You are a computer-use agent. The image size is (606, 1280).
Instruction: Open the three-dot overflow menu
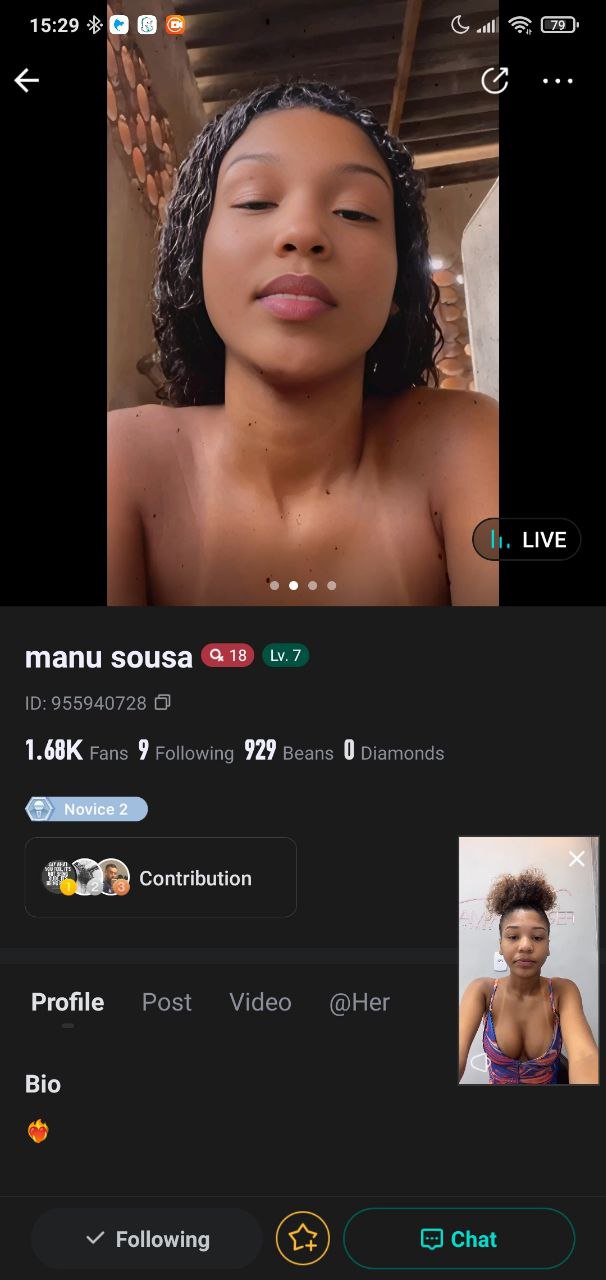coord(557,81)
